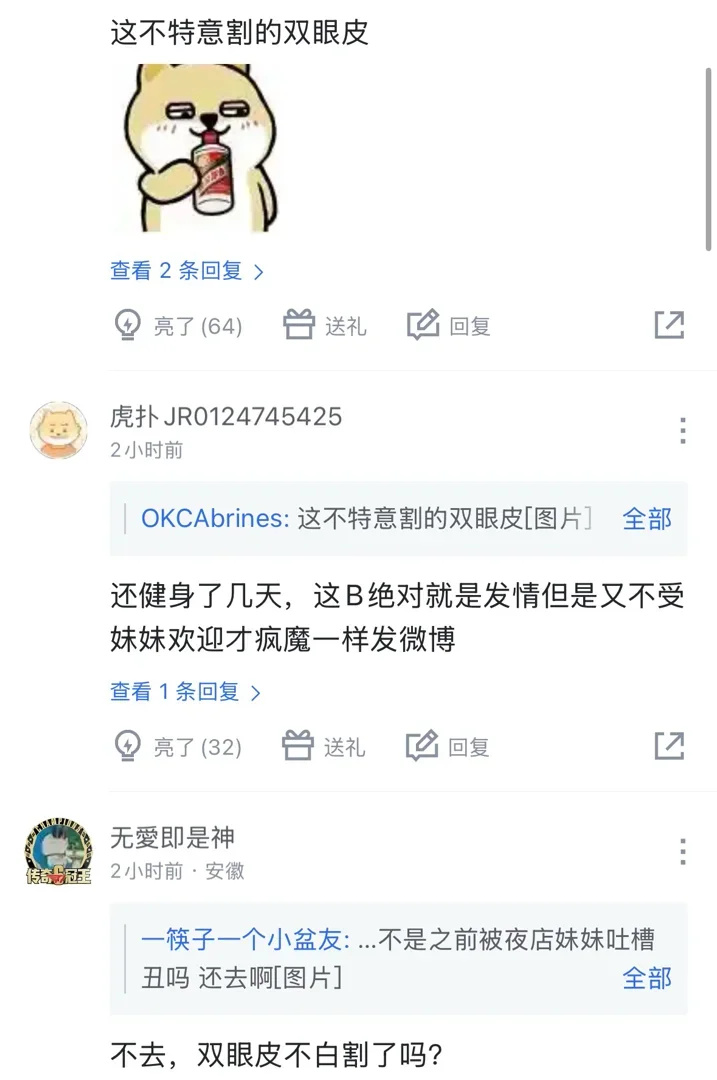The width and height of the screenshot is (717, 1080).
Task: Reply to the 32-likes comment
Action: point(449,747)
